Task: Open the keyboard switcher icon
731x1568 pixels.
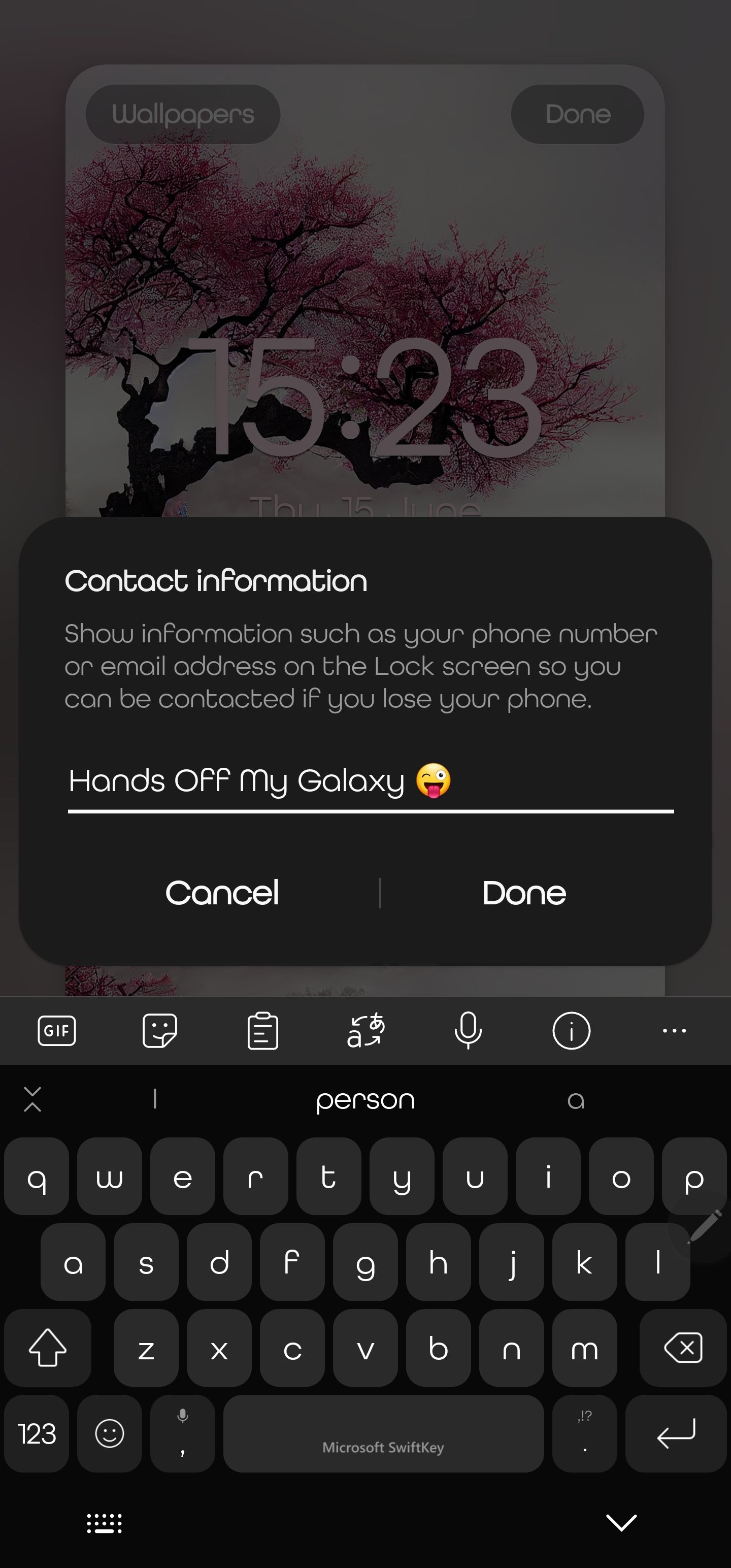Action: tap(104, 1523)
